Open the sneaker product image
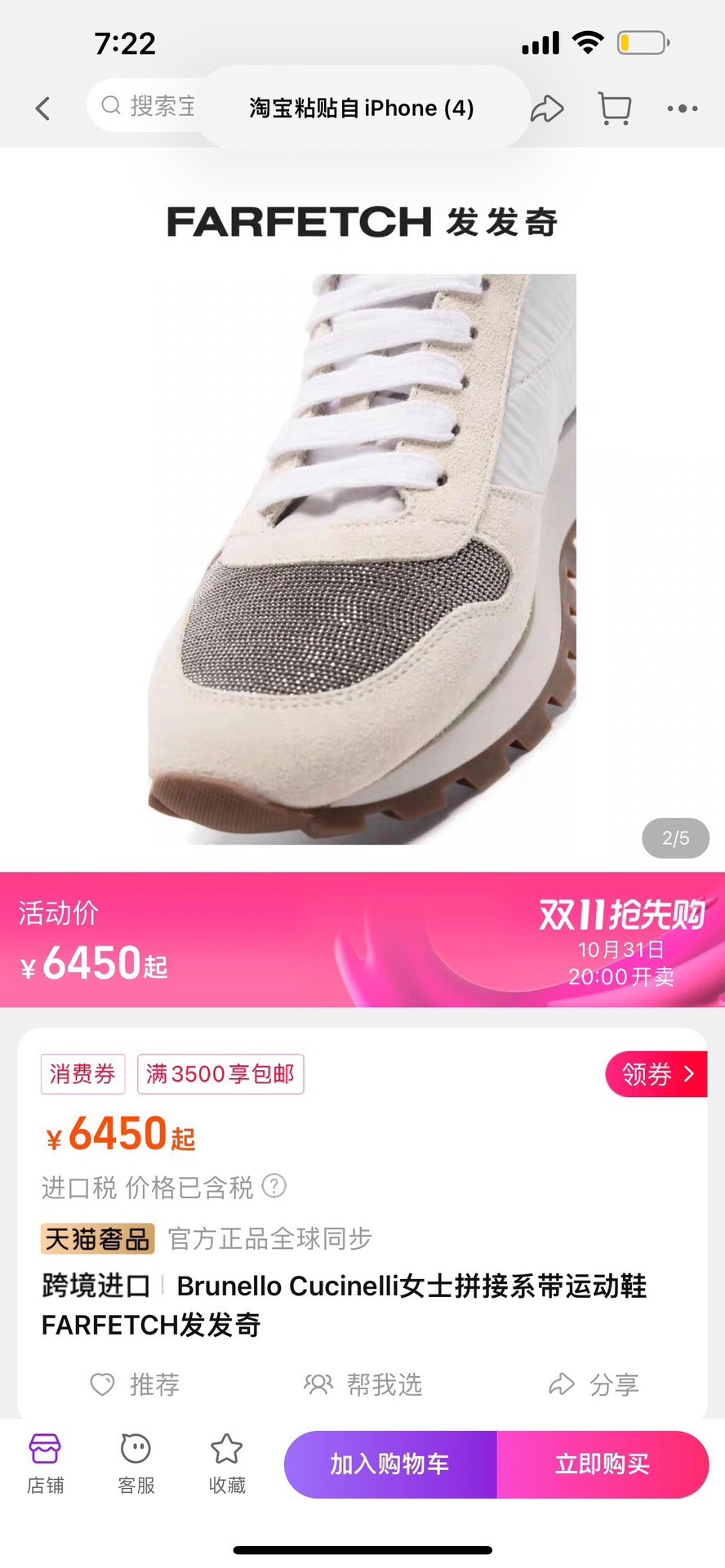Screen dimensions: 725x1568 362,558
